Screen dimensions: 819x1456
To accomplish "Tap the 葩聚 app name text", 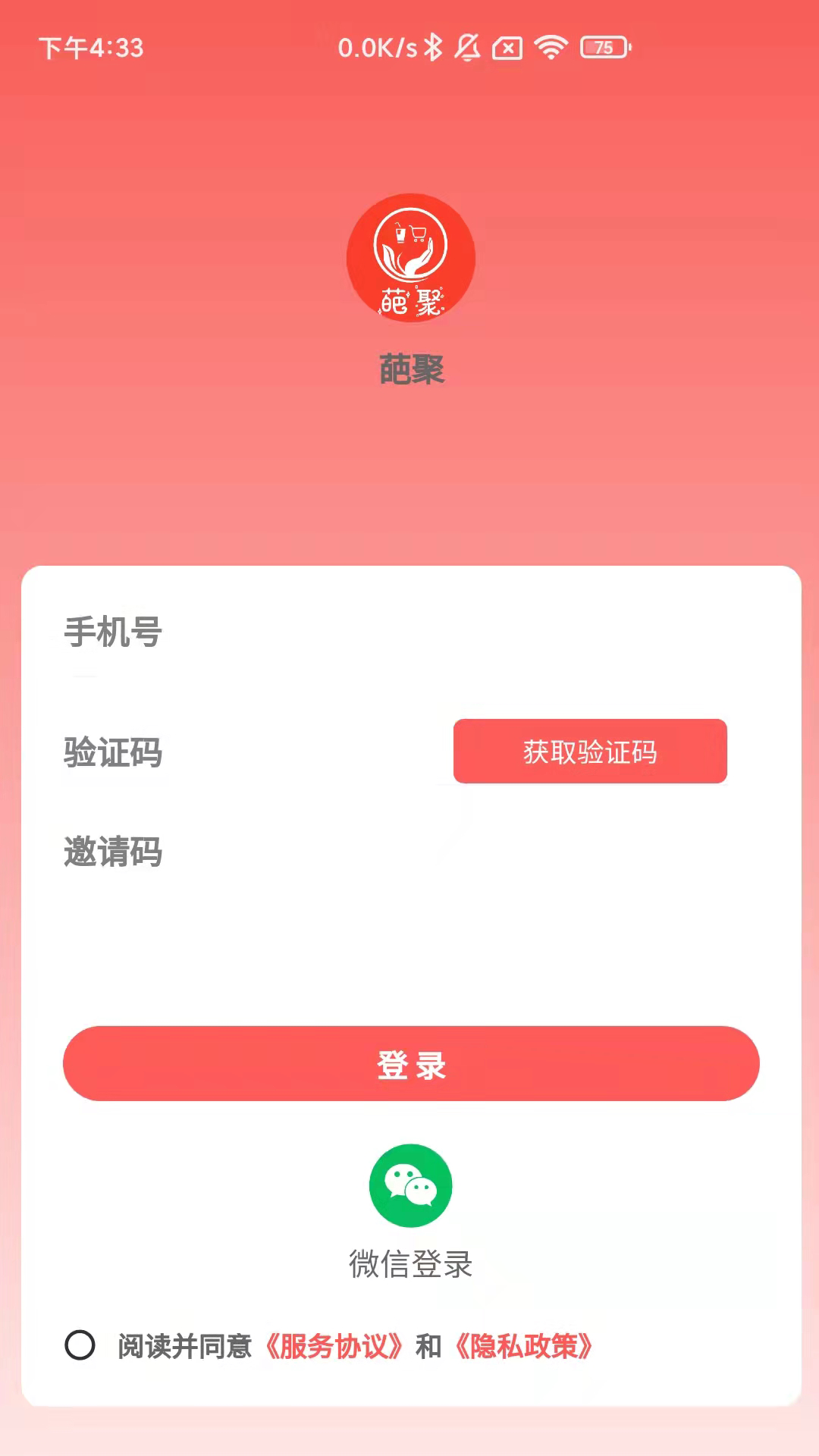I will coord(410,371).
